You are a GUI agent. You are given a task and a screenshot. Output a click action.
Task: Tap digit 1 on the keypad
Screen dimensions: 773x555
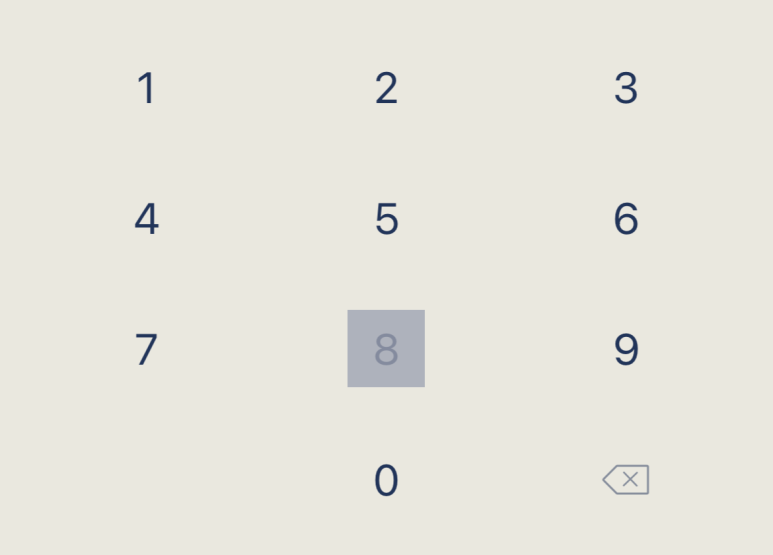coord(146,88)
